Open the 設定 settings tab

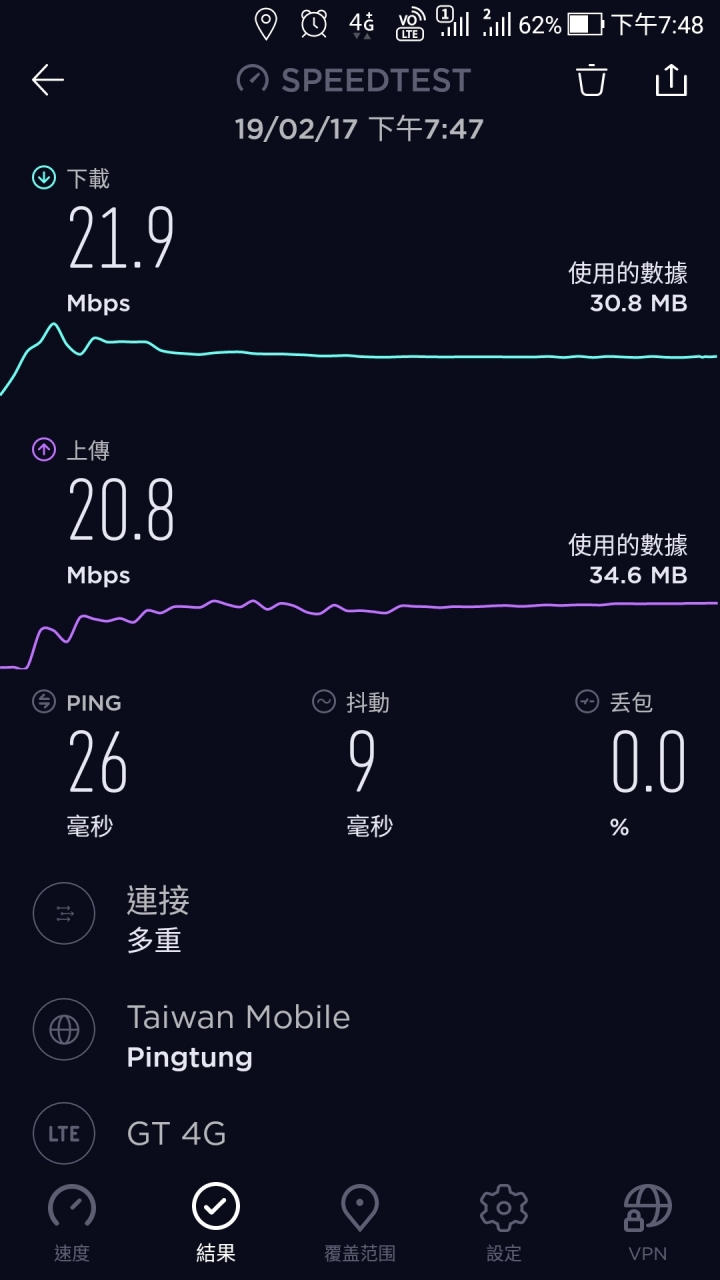[x=504, y=1222]
